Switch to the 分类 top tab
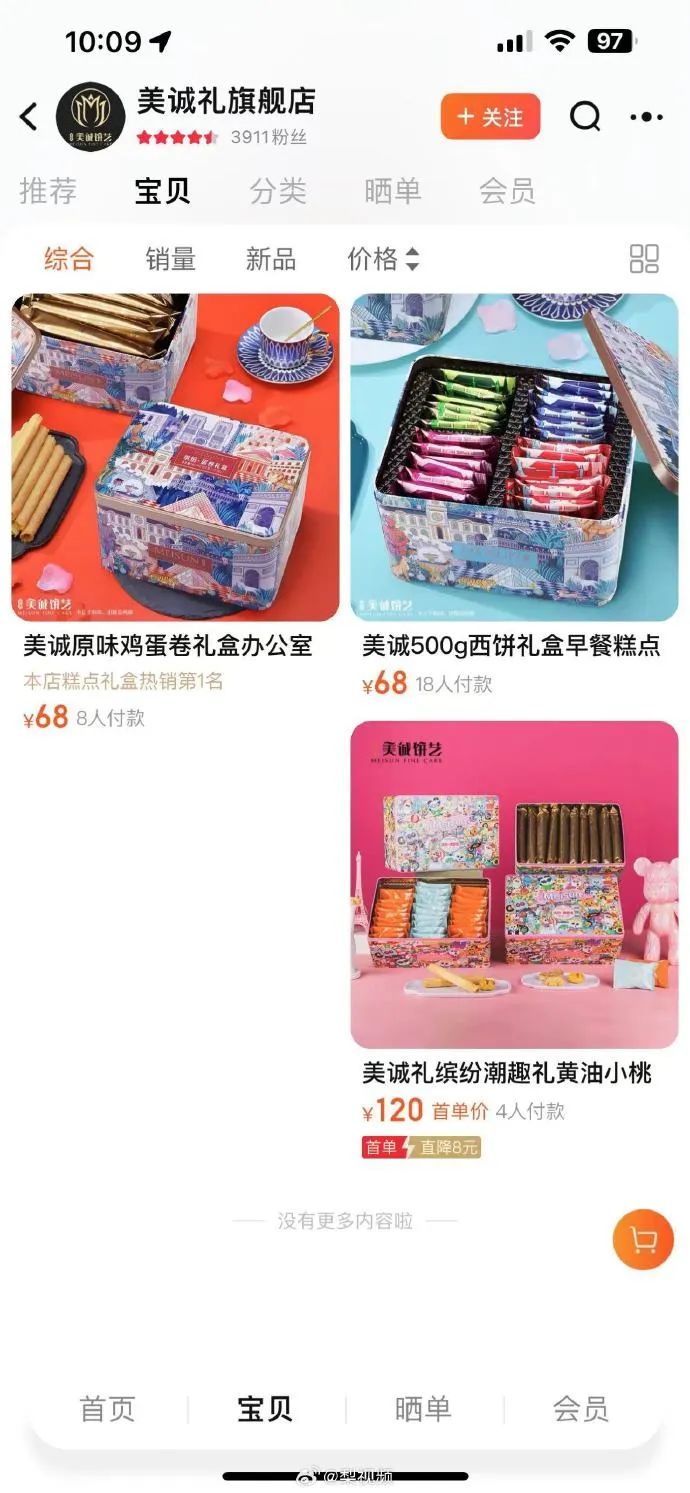This screenshot has height=1493, width=690. point(278,191)
